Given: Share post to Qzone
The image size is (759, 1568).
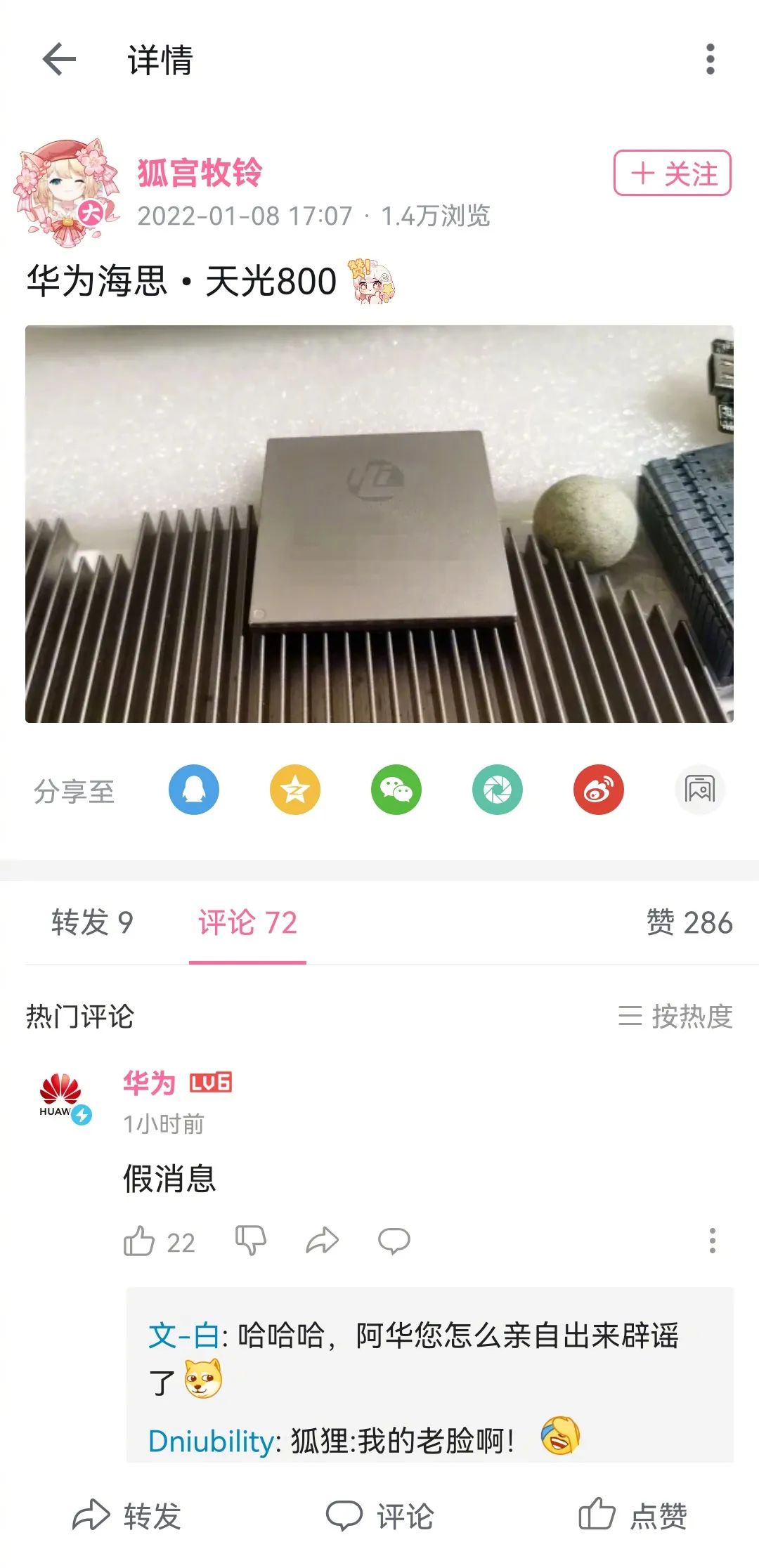Looking at the screenshot, I should 295,790.
